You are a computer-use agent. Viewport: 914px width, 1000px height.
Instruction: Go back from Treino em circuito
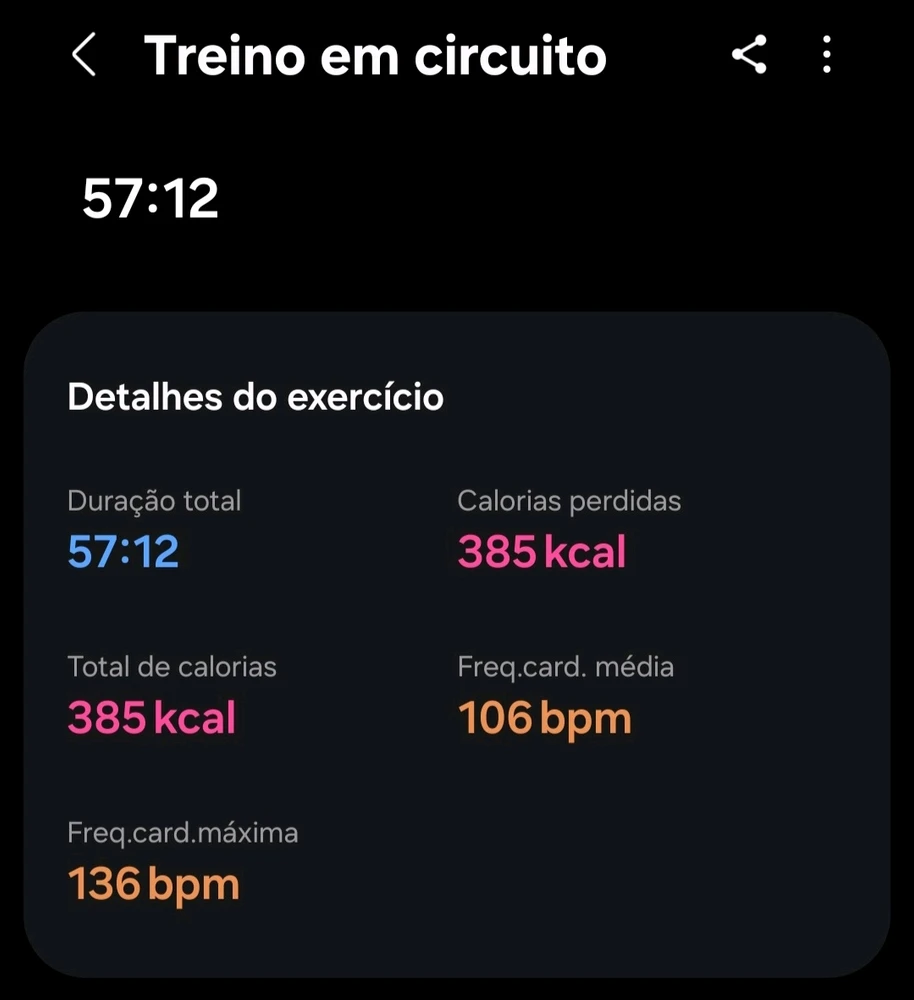pyautogui.click(x=84, y=55)
